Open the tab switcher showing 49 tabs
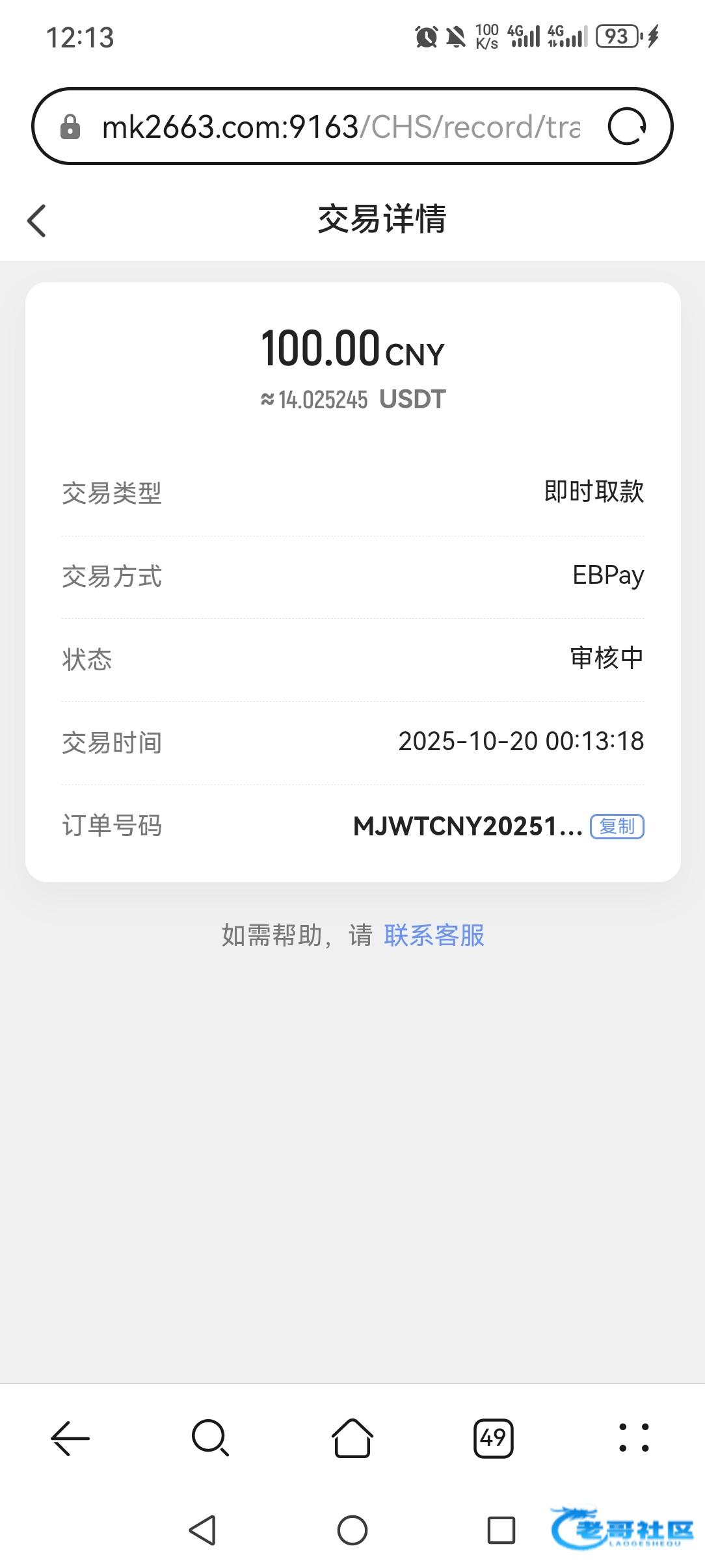 pos(493,1437)
